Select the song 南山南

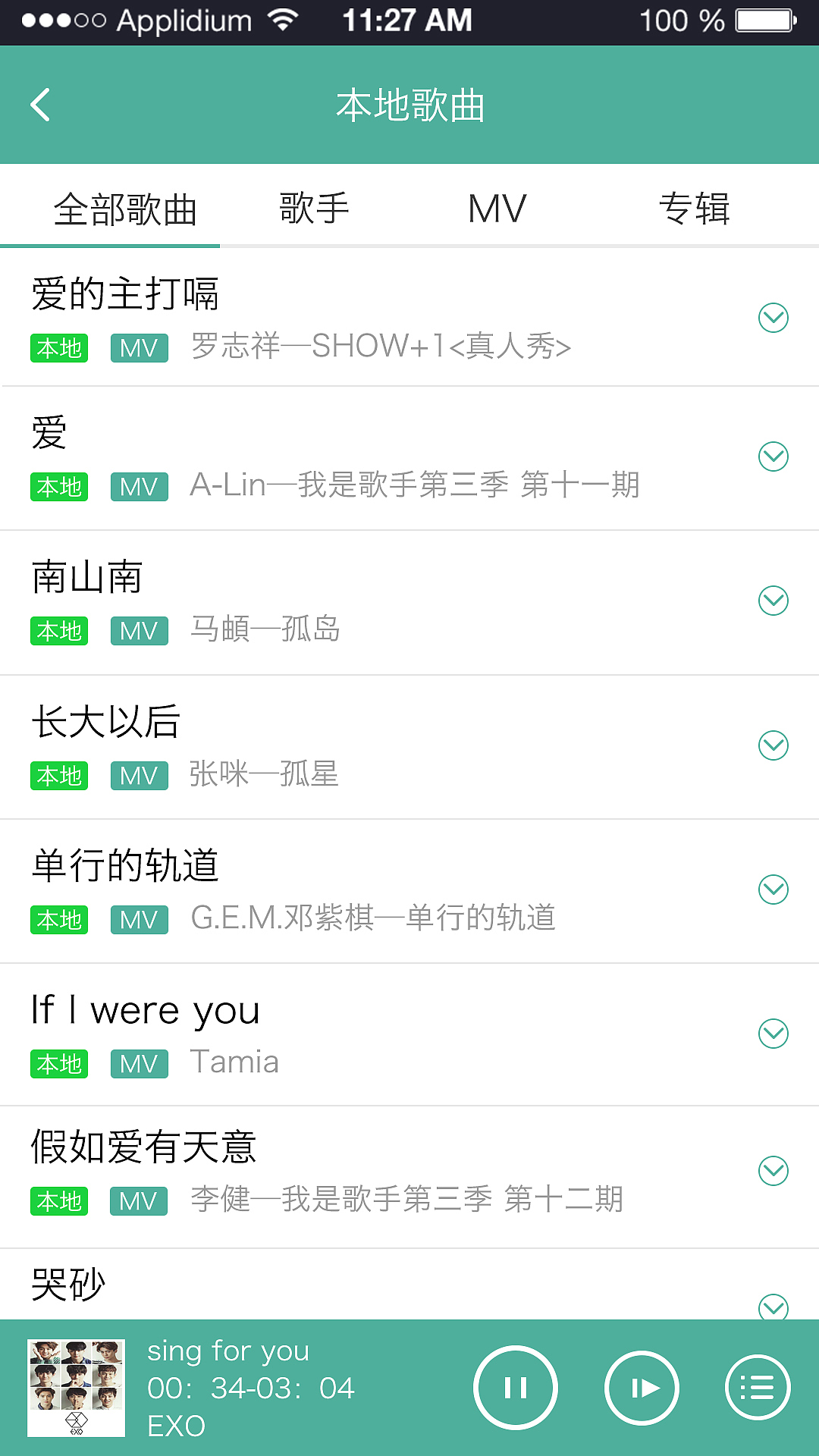[x=89, y=576]
